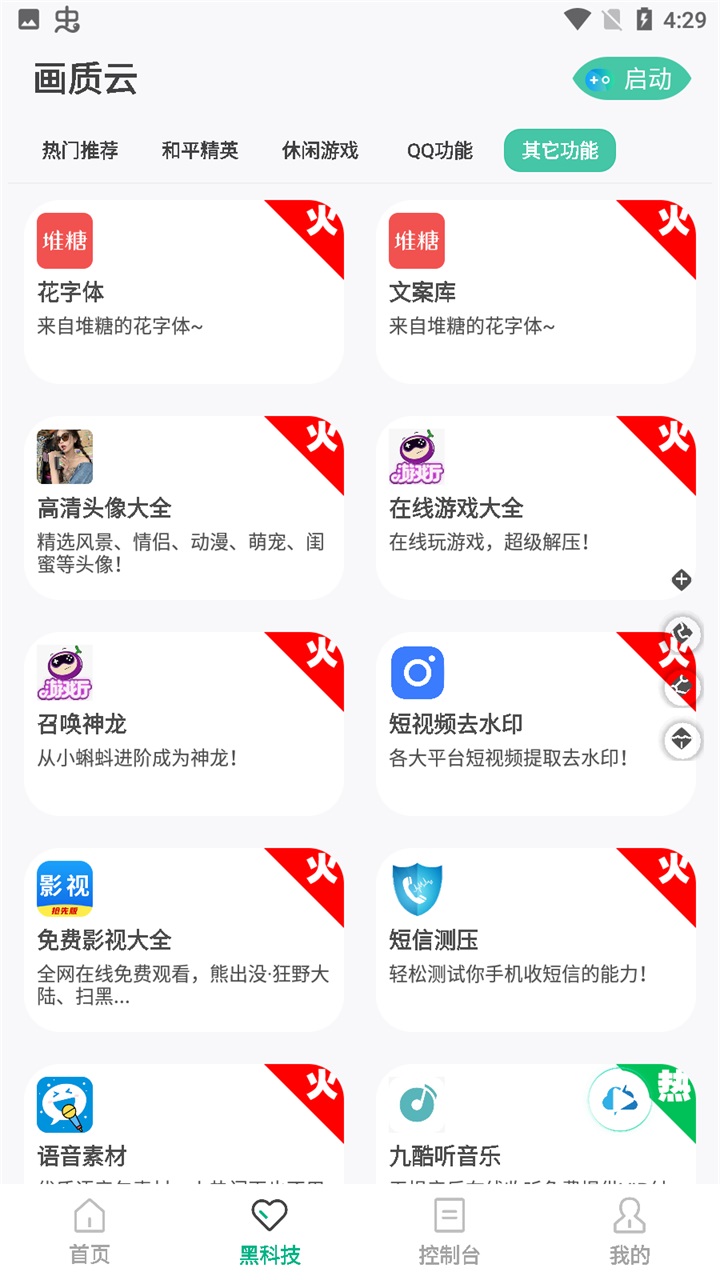
Task: Click the 免费影视大全 影视 icon
Action: coord(64,888)
